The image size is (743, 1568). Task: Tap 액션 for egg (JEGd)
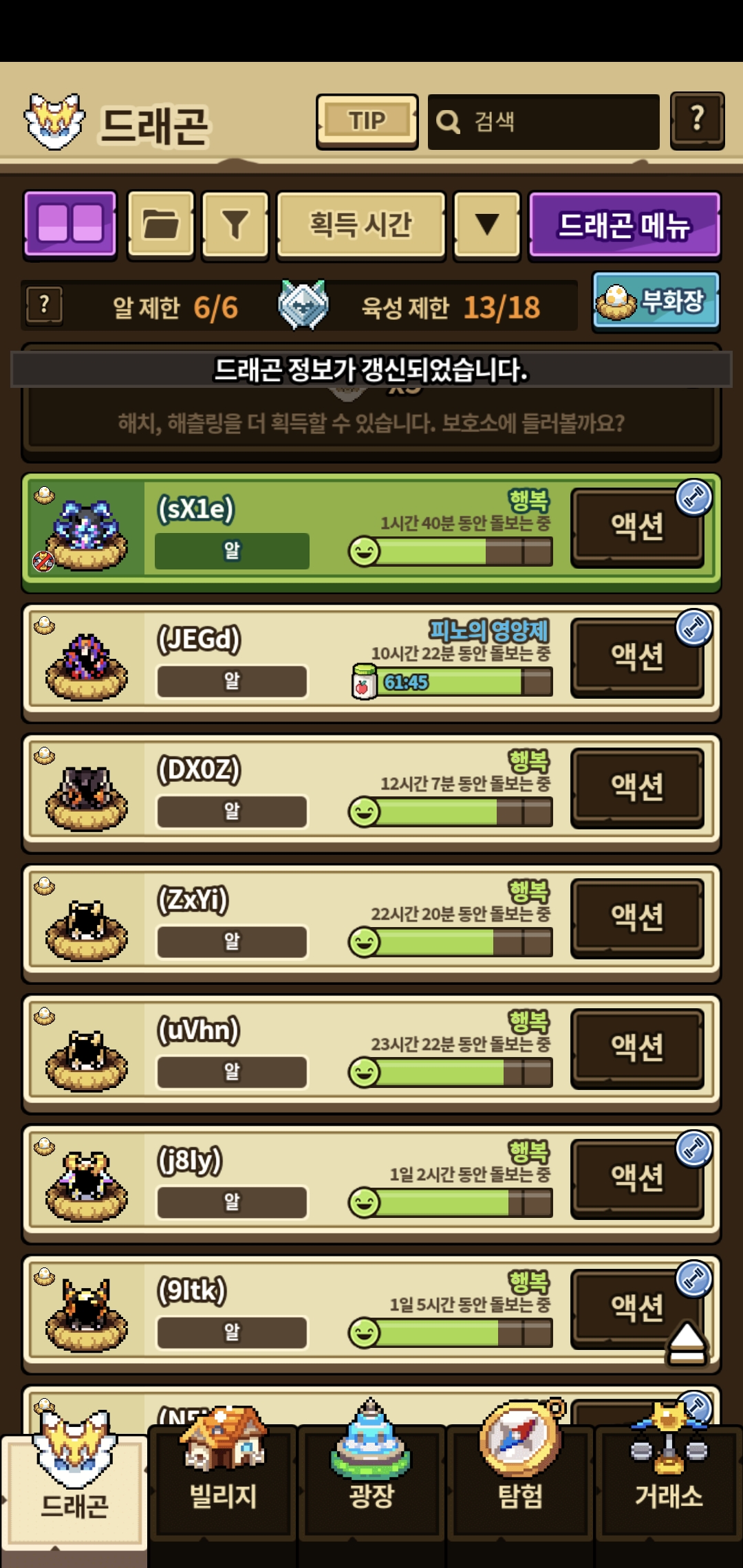pyautogui.click(x=636, y=657)
